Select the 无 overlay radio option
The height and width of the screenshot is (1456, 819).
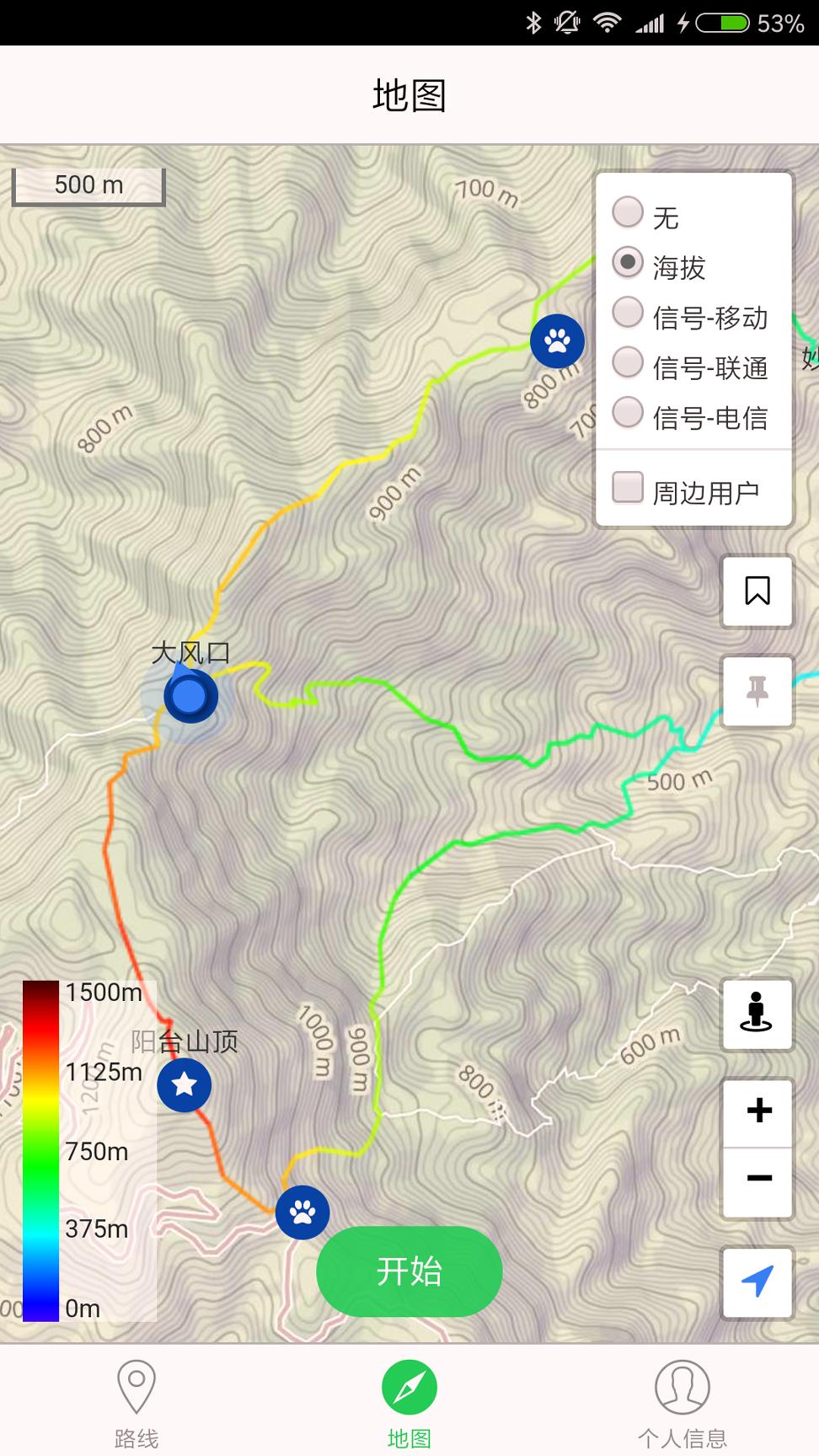coord(627,214)
